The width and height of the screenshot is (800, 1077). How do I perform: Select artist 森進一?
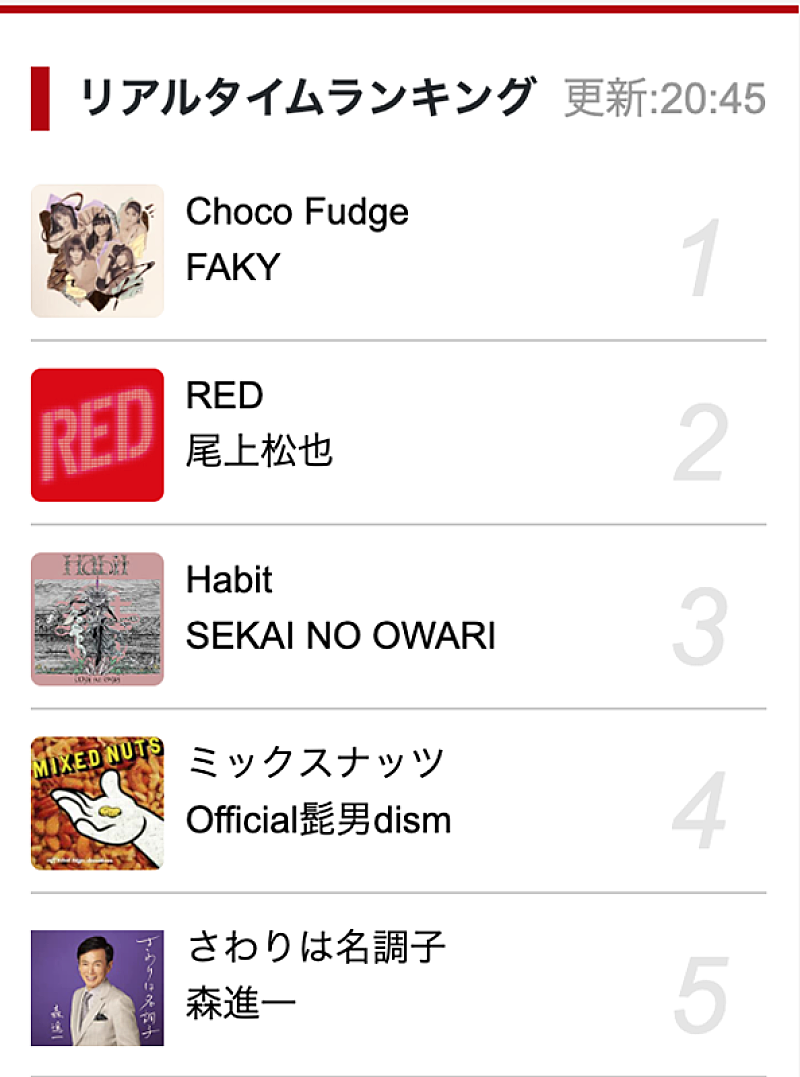(x=240, y=1004)
